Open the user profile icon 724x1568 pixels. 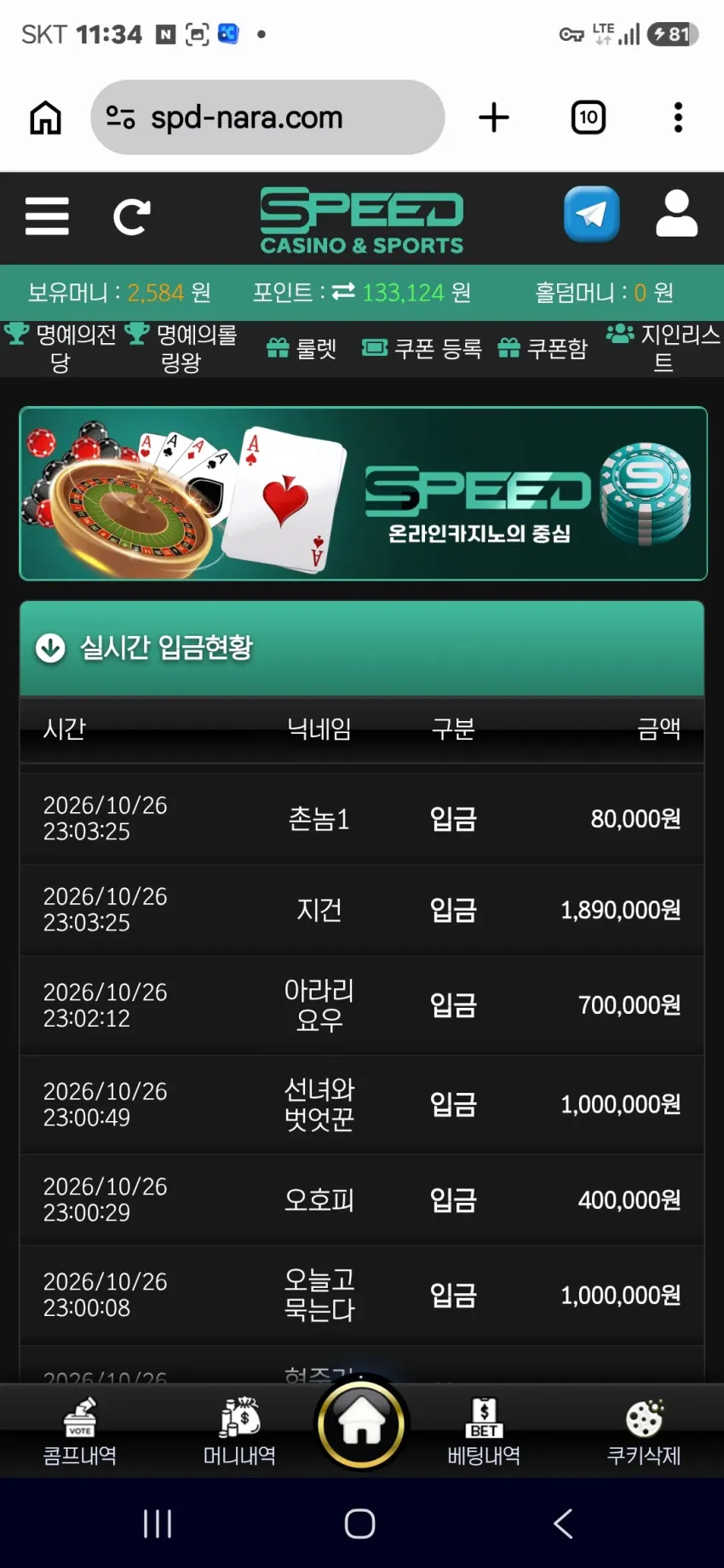click(x=677, y=214)
